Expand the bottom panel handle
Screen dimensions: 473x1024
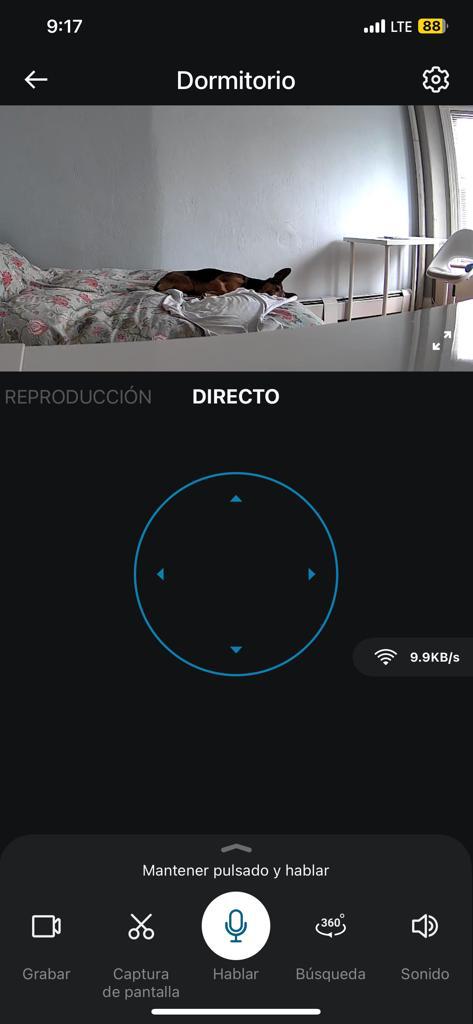[236, 848]
